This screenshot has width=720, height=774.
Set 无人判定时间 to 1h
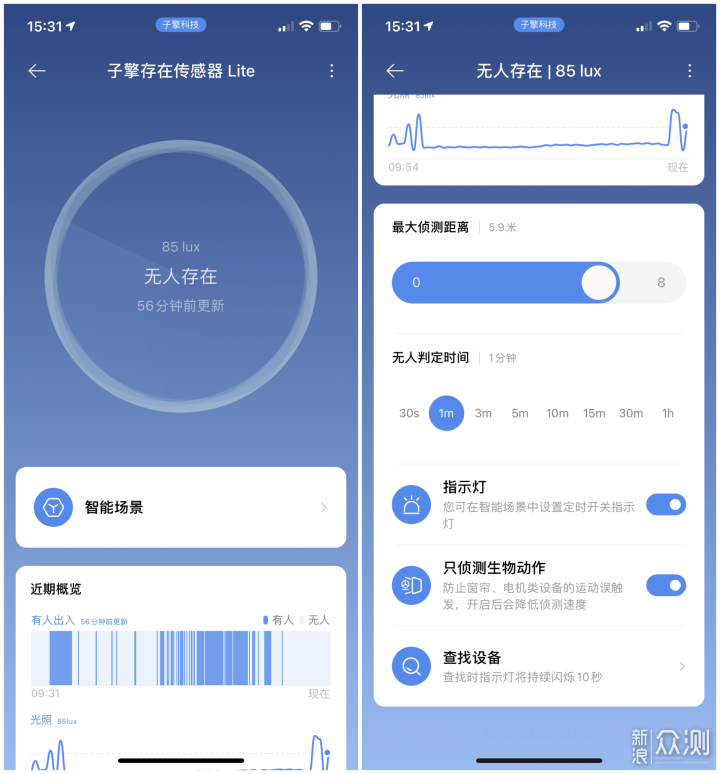point(667,413)
